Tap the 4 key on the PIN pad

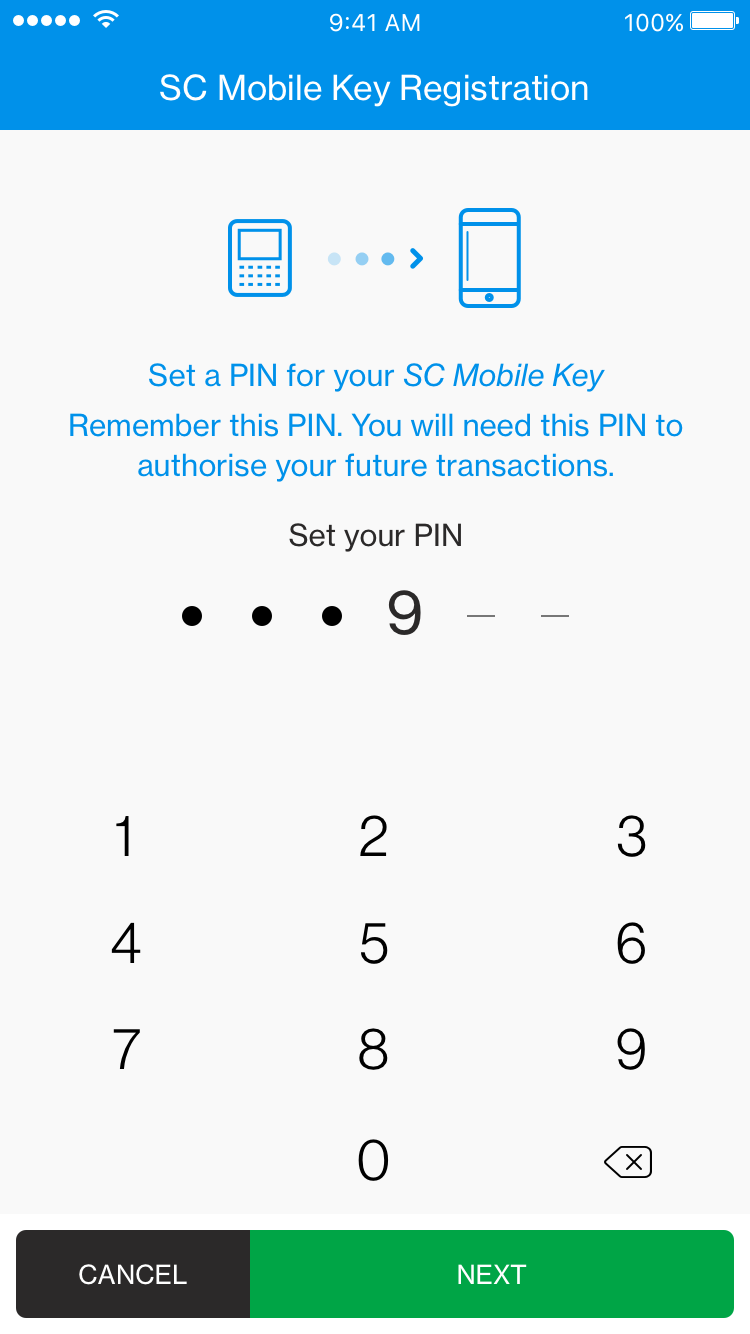[124, 943]
